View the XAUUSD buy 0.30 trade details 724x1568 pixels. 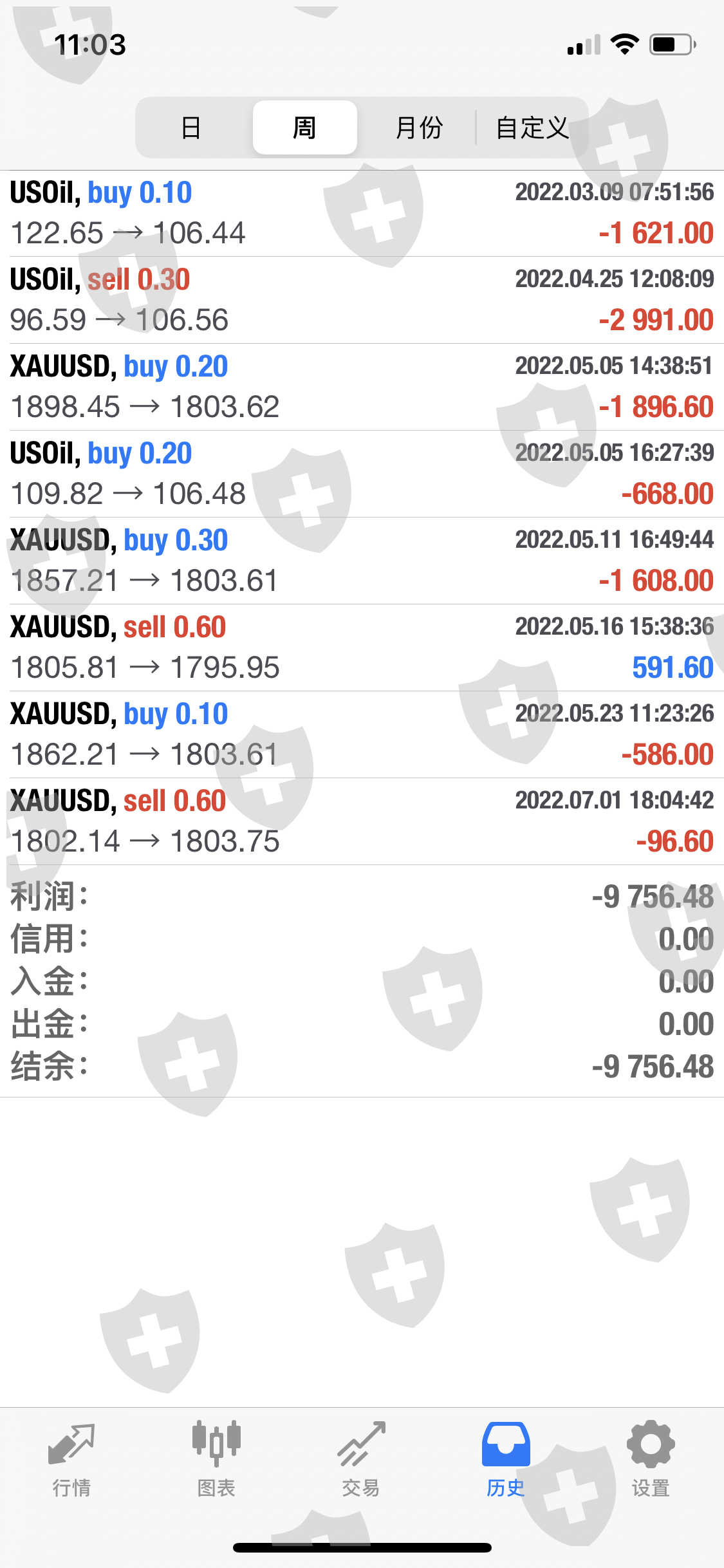pos(362,561)
